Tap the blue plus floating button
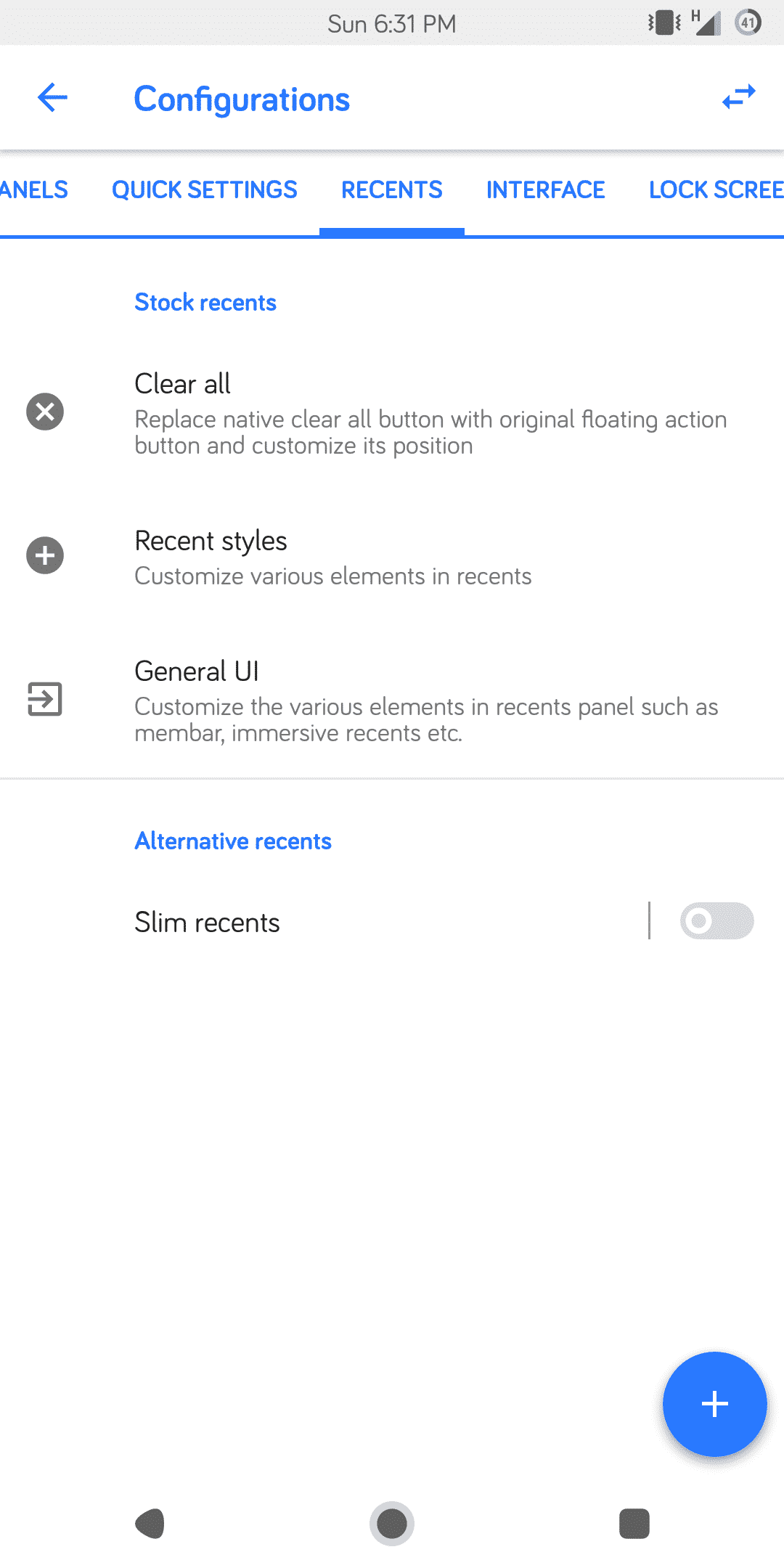Image resolution: width=784 pixels, height=1568 pixels. pos(714,1404)
